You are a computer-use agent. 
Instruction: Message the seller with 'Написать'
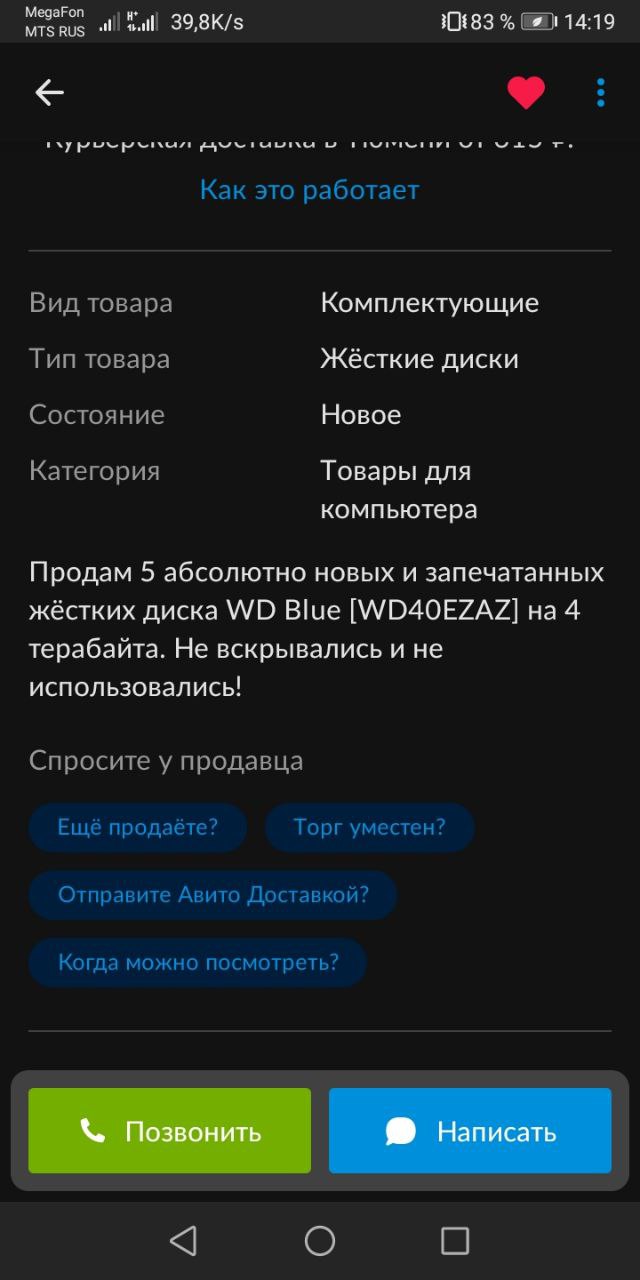pos(470,1131)
